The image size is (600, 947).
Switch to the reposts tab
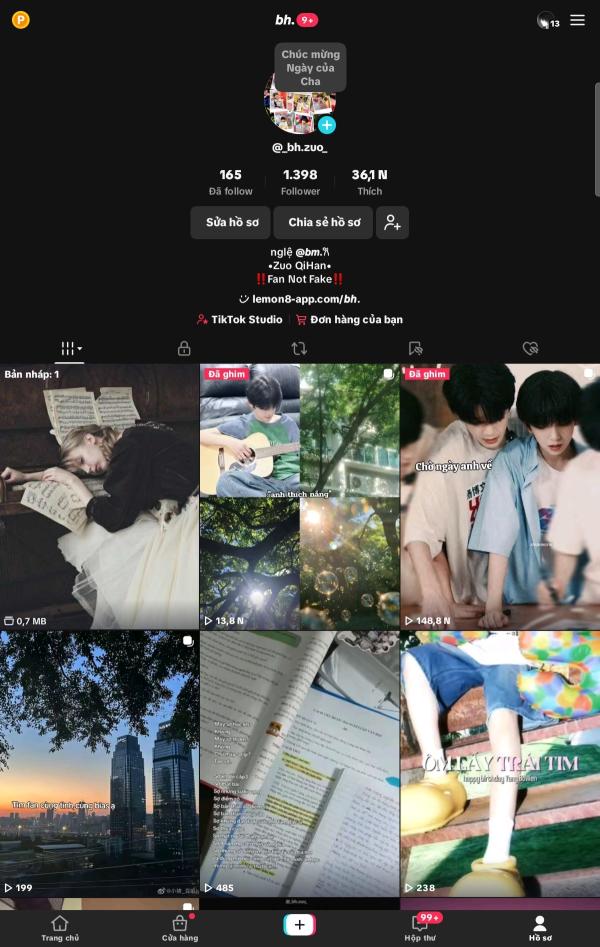299,348
